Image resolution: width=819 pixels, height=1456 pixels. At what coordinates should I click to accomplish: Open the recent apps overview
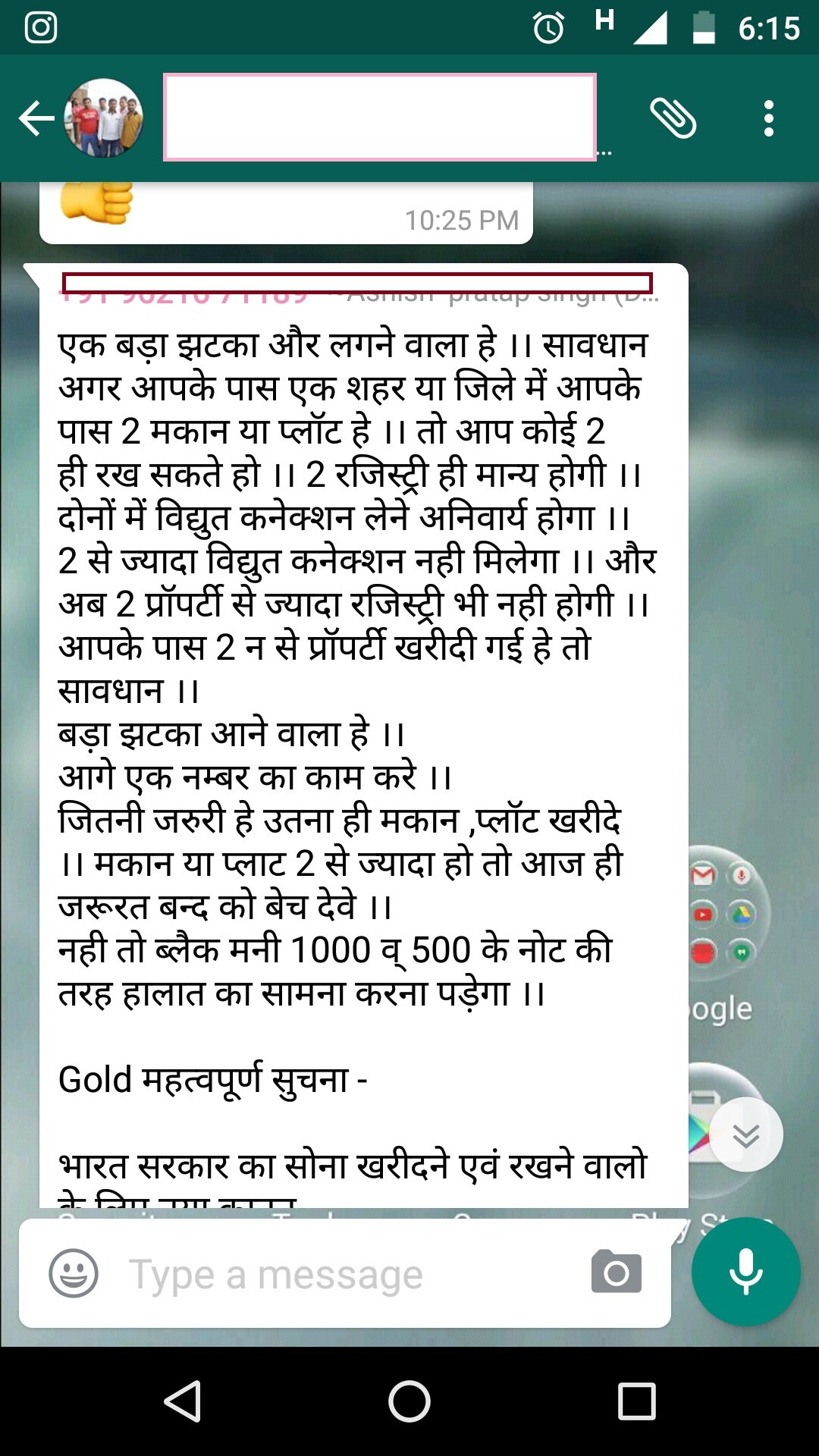click(636, 1401)
